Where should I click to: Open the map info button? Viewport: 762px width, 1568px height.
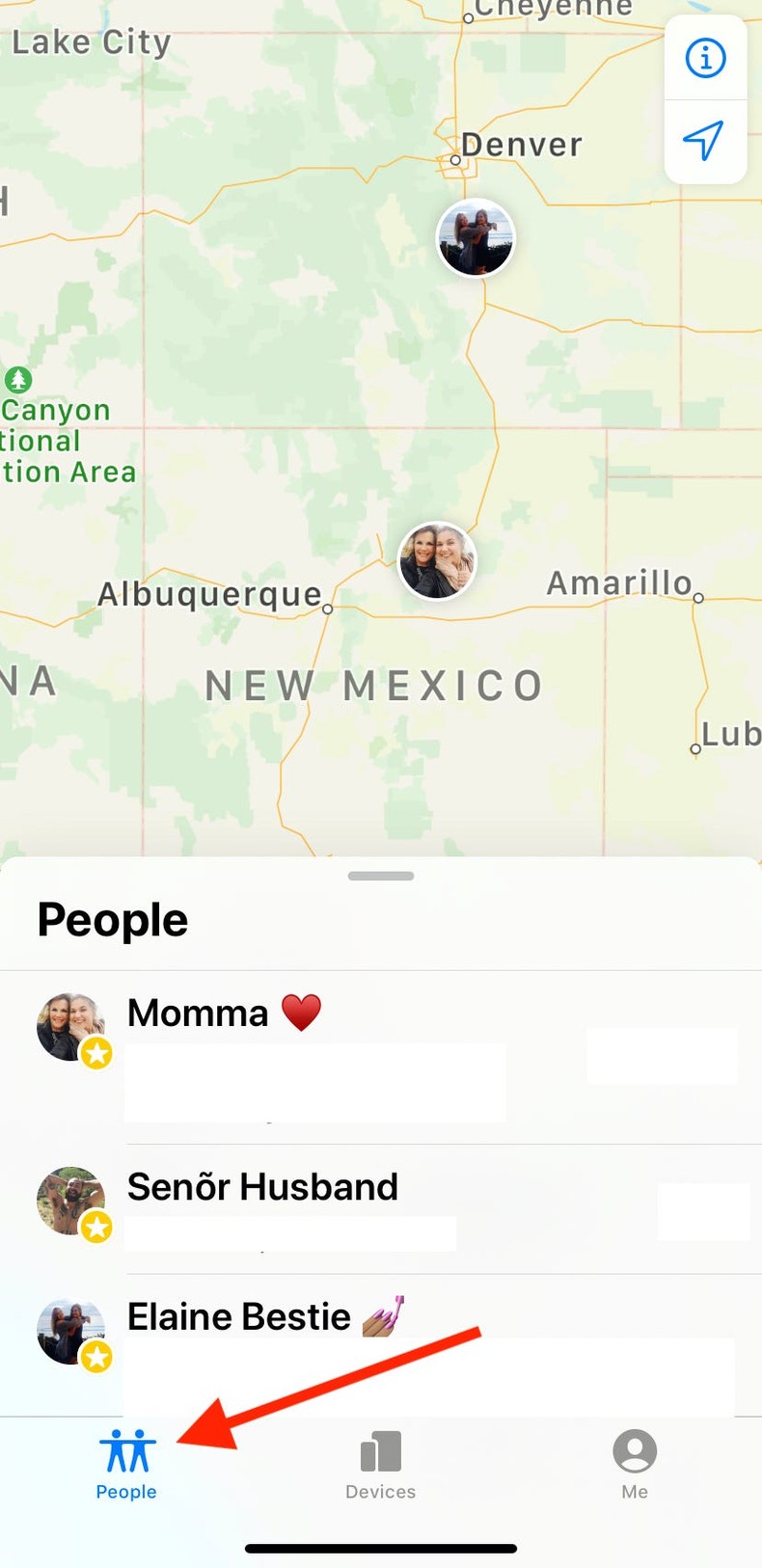(705, 58)
